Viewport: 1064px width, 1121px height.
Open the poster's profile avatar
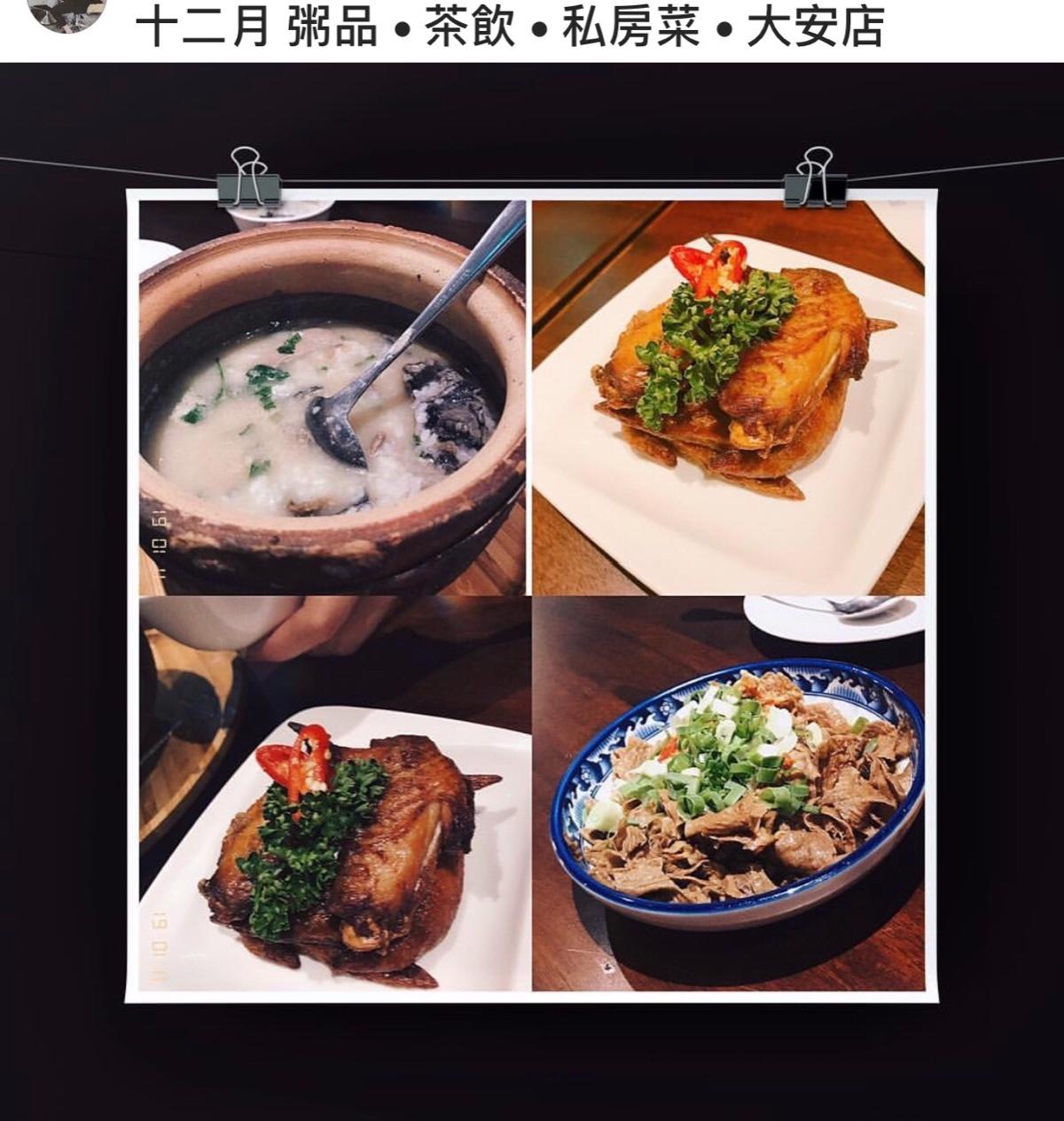pos(67,12)
